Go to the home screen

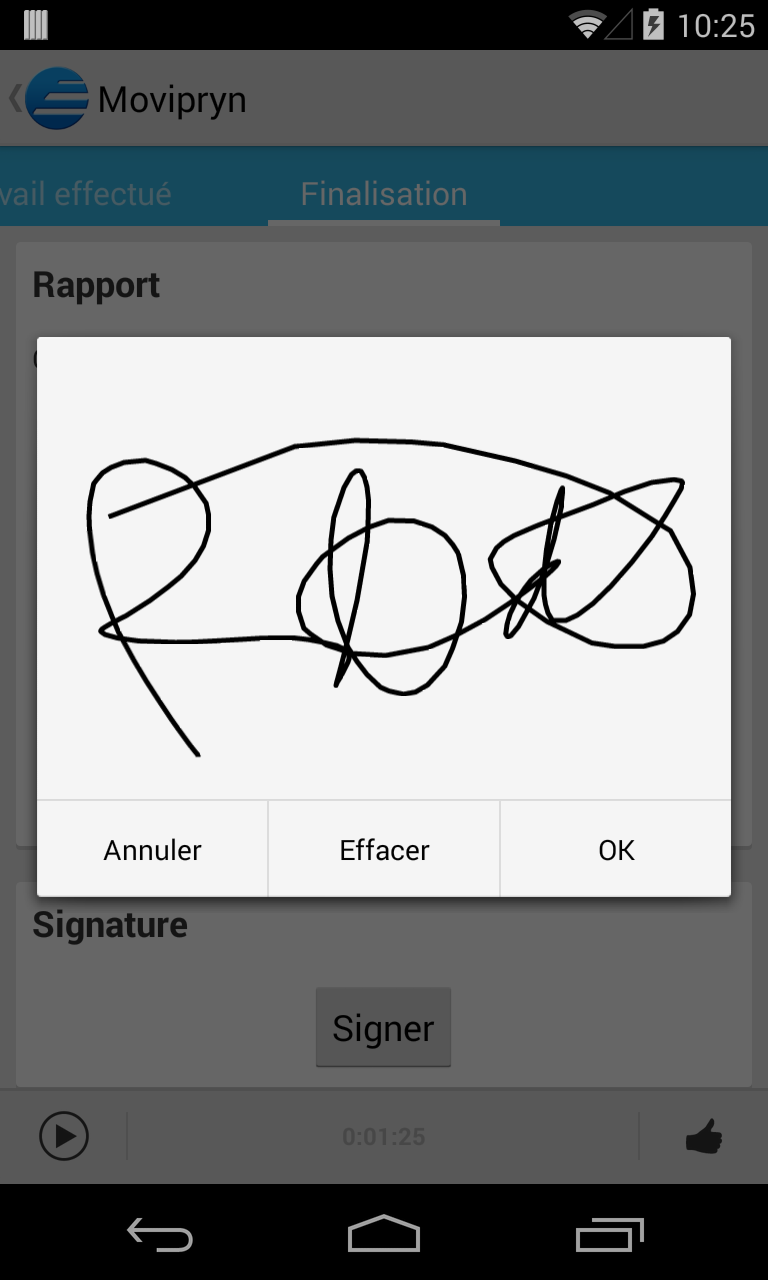(x=384, y=1234)
